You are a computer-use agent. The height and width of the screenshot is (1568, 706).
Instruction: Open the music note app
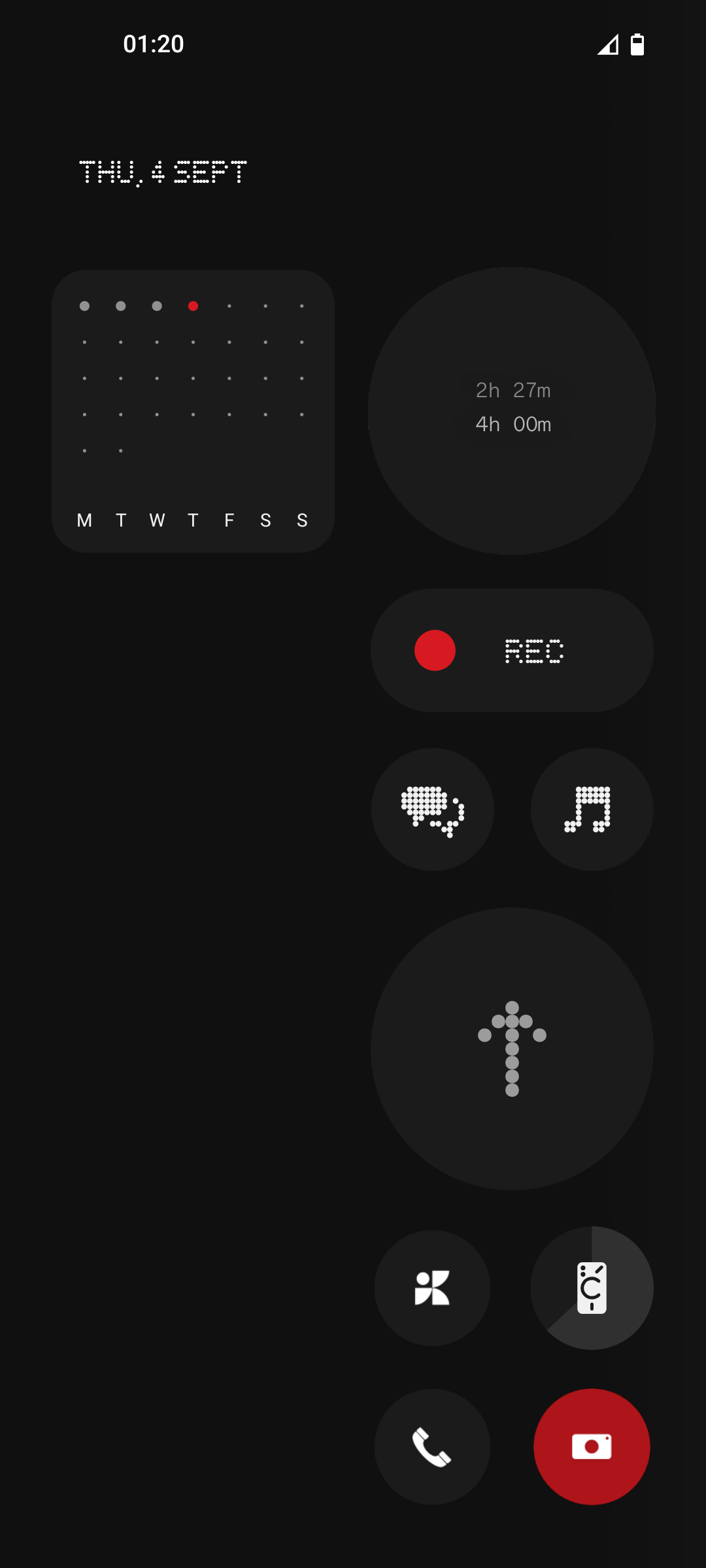[592, 809]
